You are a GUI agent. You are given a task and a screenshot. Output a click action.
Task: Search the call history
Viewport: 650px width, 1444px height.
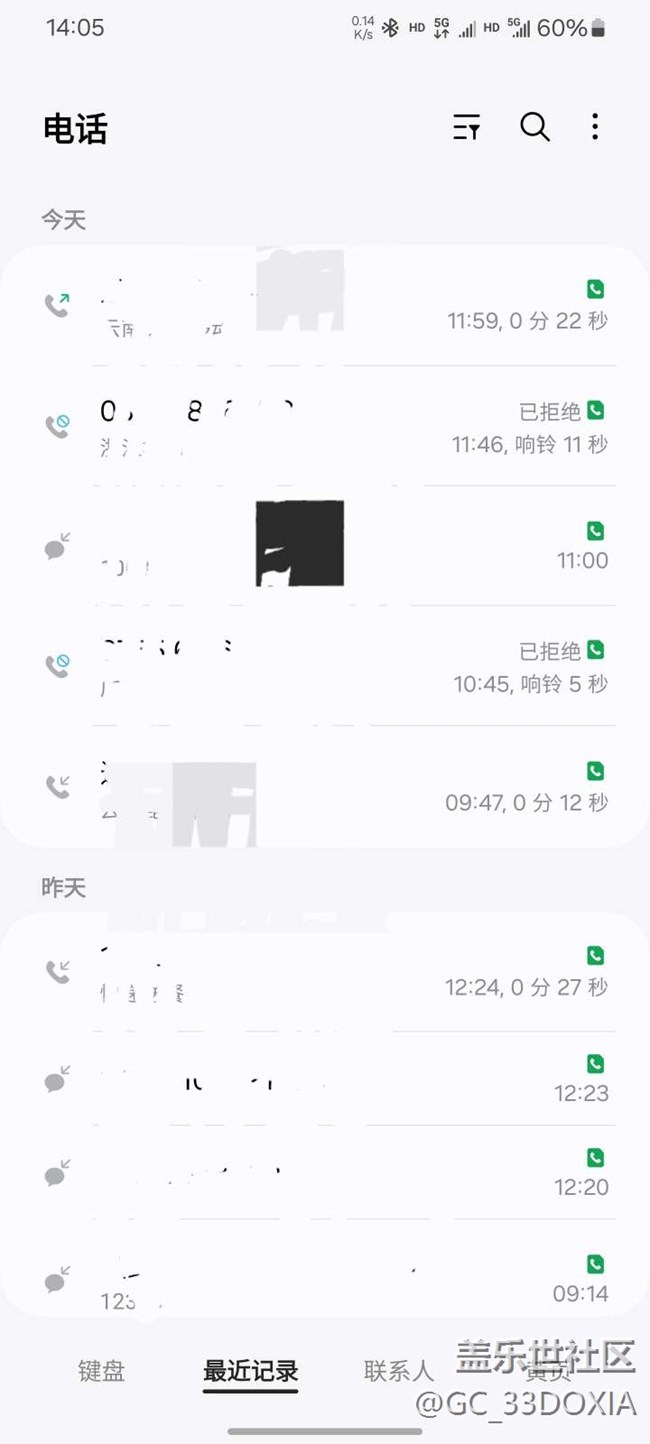coord(535,127)
